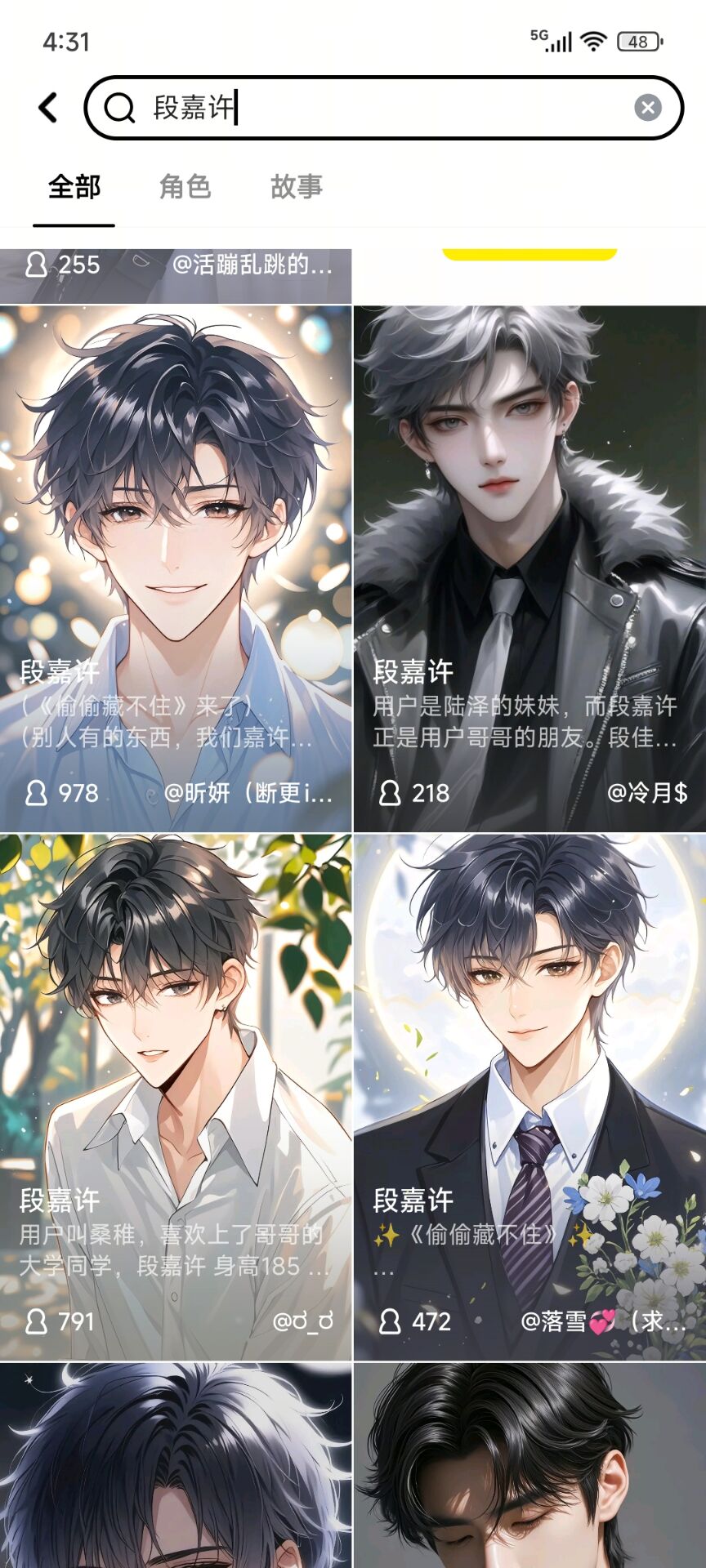Switch to the 故事 tab

pos(296,187)
